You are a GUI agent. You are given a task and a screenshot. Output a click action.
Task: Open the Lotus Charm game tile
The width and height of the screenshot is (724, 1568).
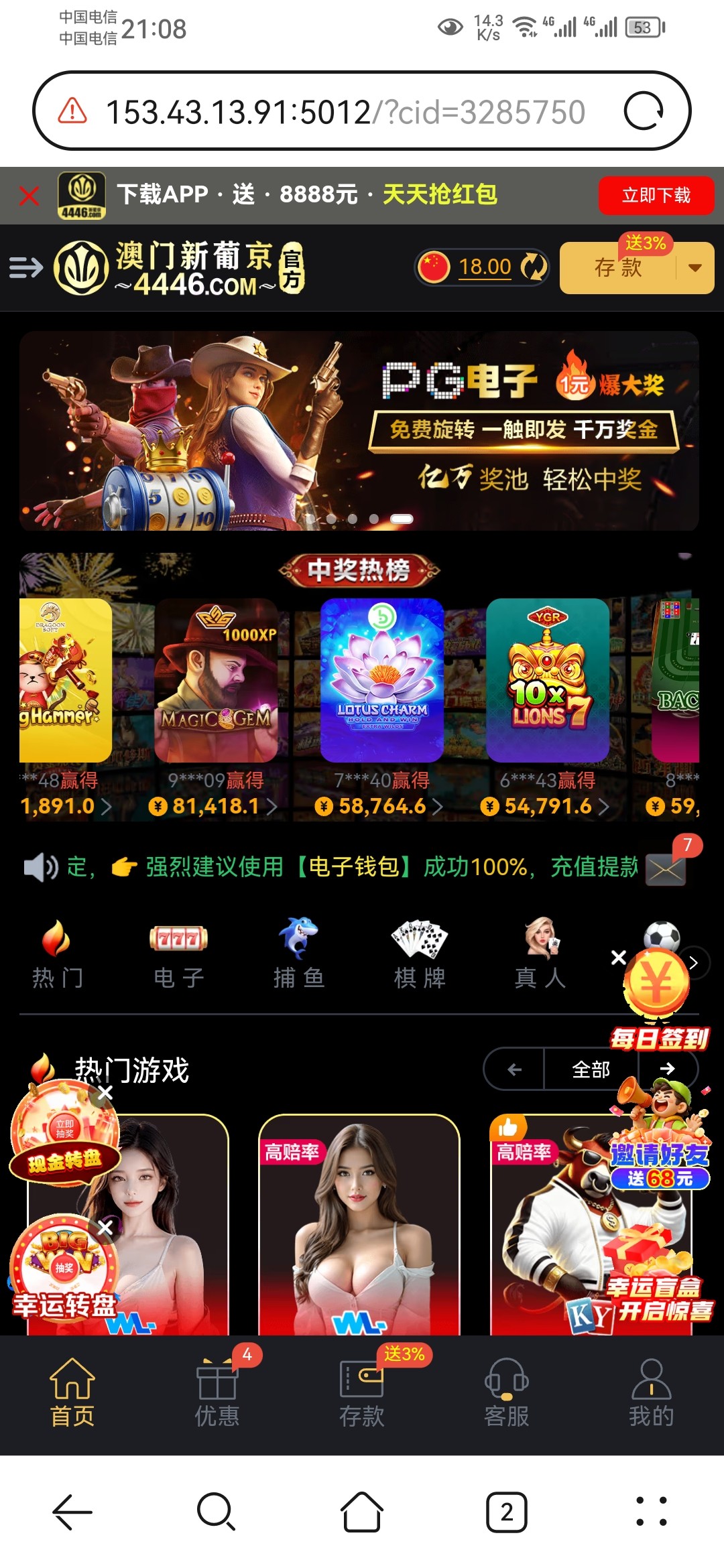(x=382, y=680)
